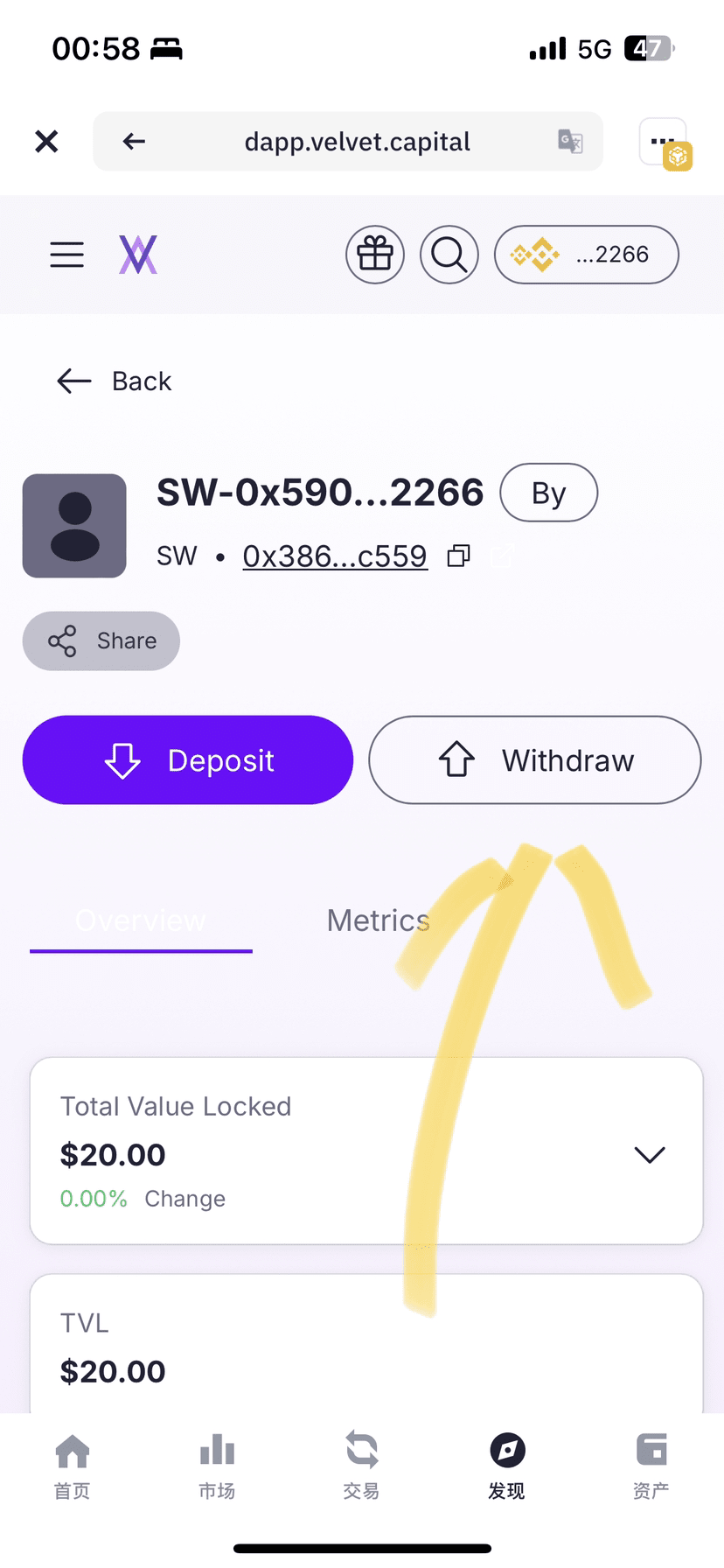The height and width of the screenshot is (1568, 724).
Task: Tap the translate page icon
Action: [570, 141]
